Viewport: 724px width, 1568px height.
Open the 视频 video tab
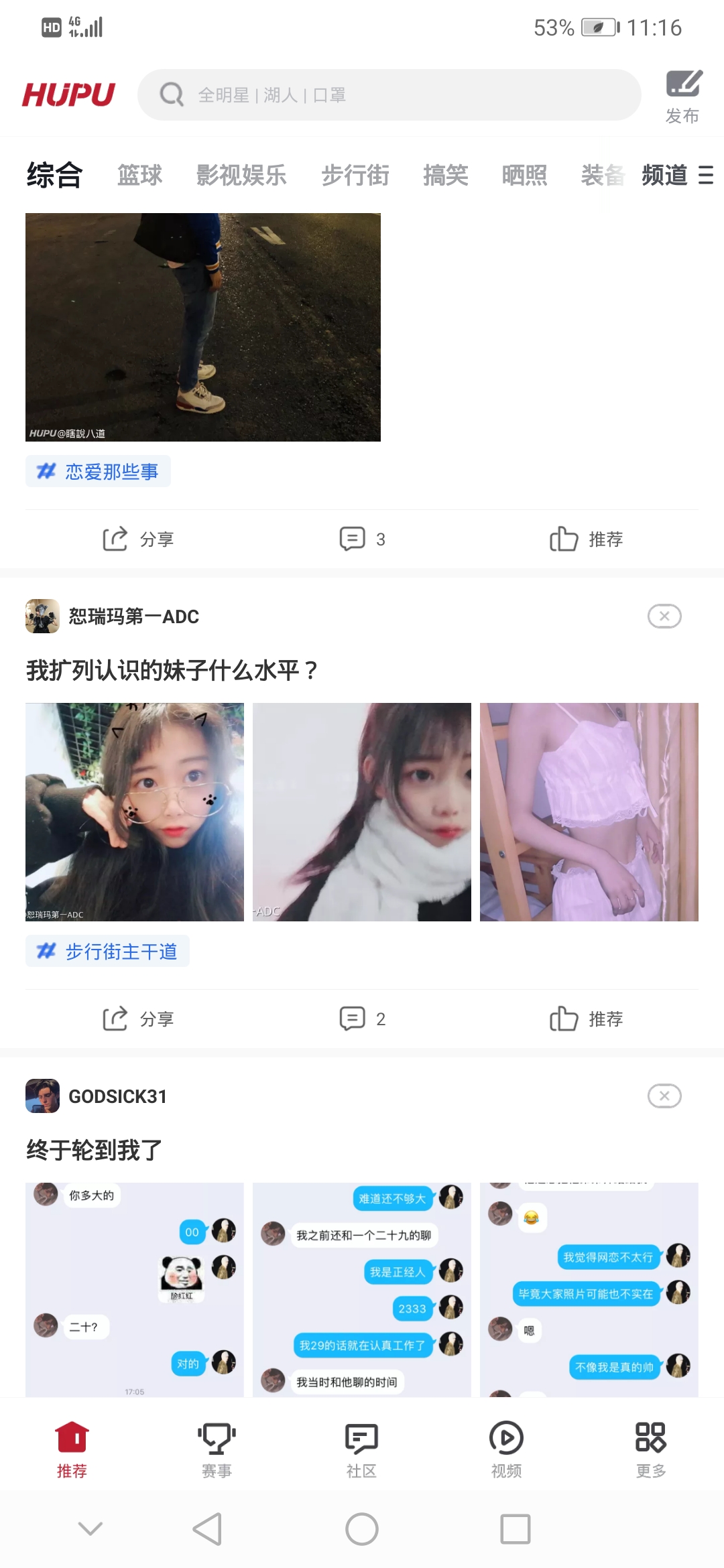point(506,1450)
